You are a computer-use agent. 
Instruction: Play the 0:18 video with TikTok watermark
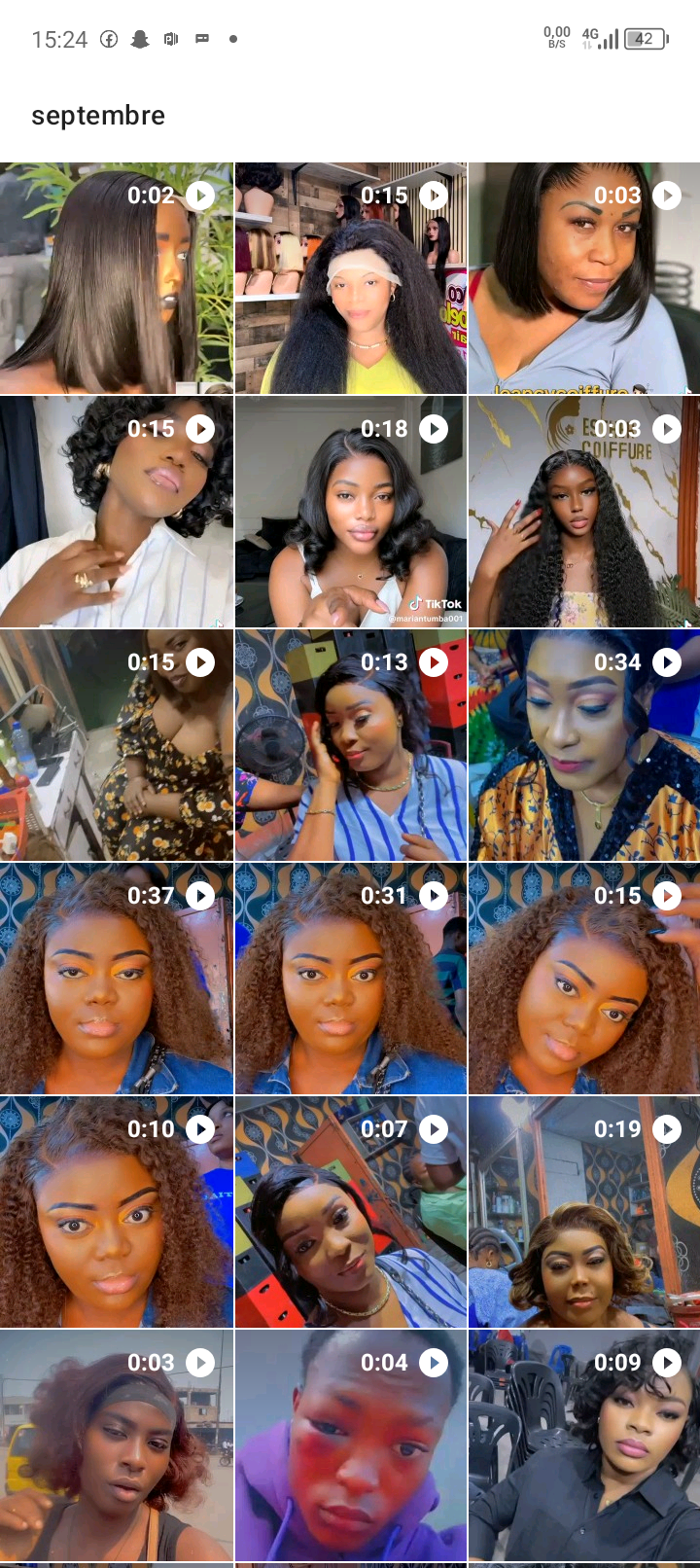[x=350, y=512]
